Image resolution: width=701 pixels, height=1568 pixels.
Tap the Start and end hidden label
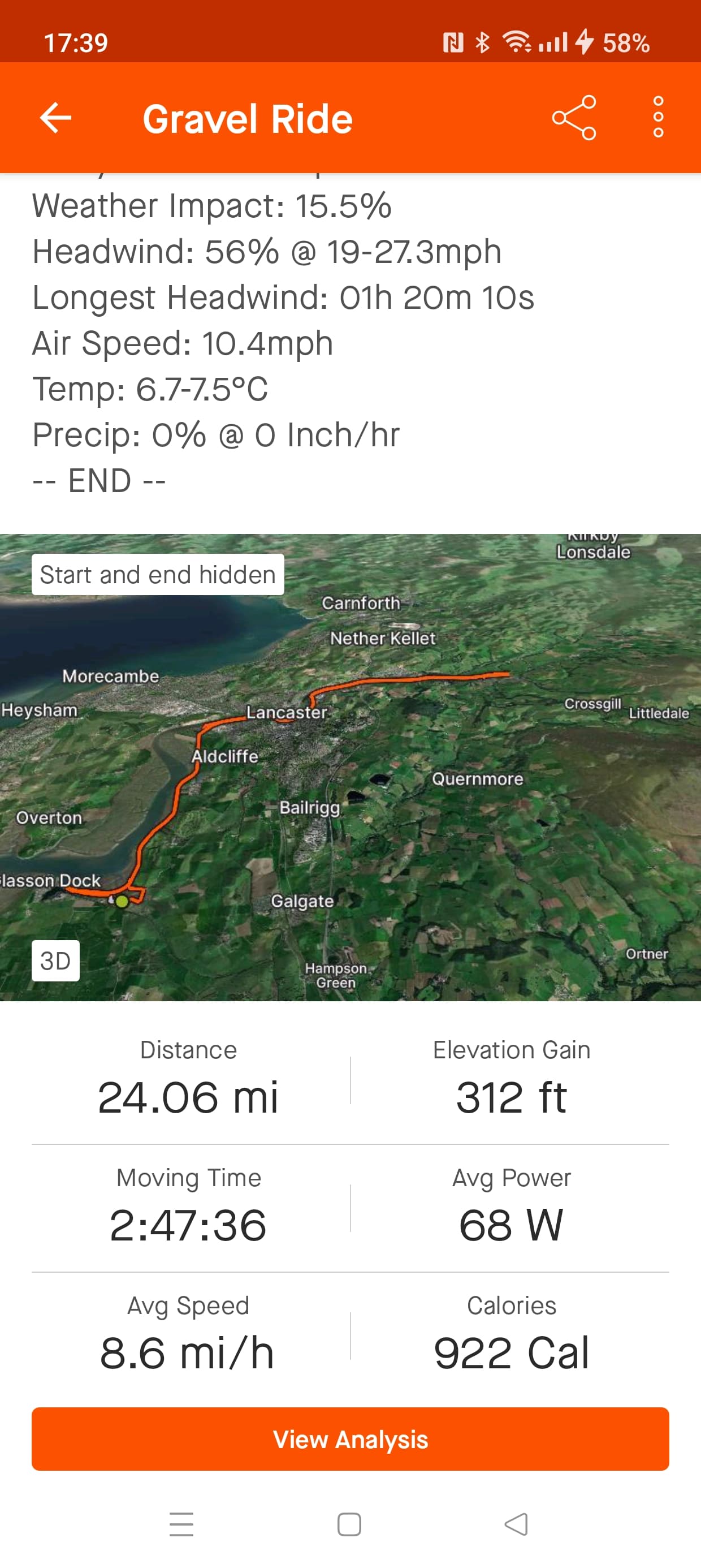[x=158, y=574]
